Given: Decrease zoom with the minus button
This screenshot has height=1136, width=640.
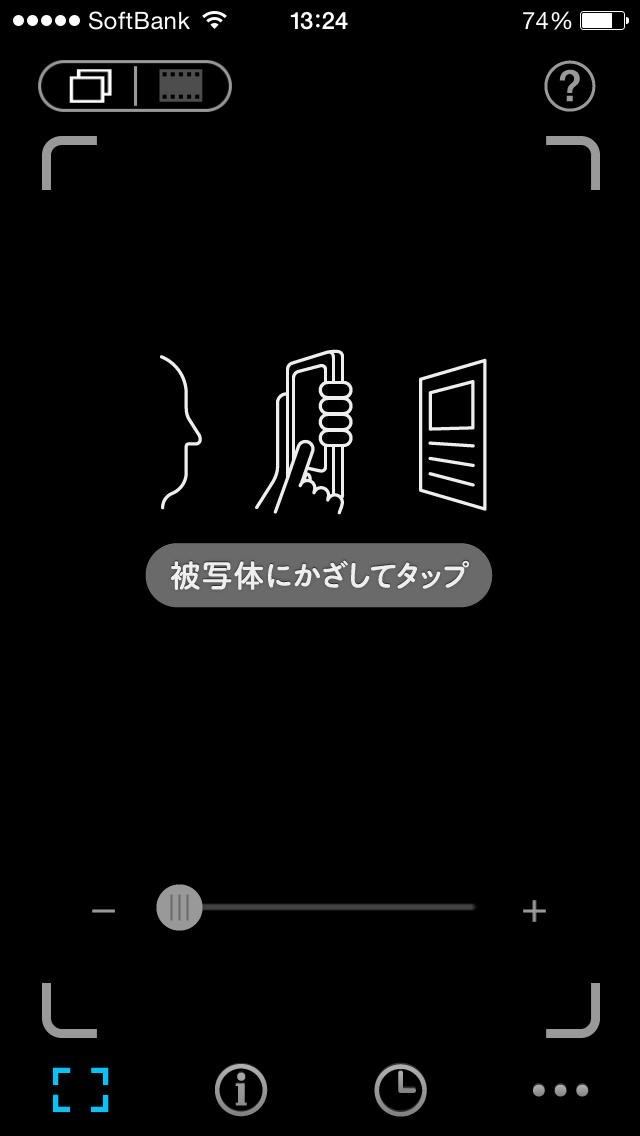Looking at the screenshot, I should click(104, 910).
